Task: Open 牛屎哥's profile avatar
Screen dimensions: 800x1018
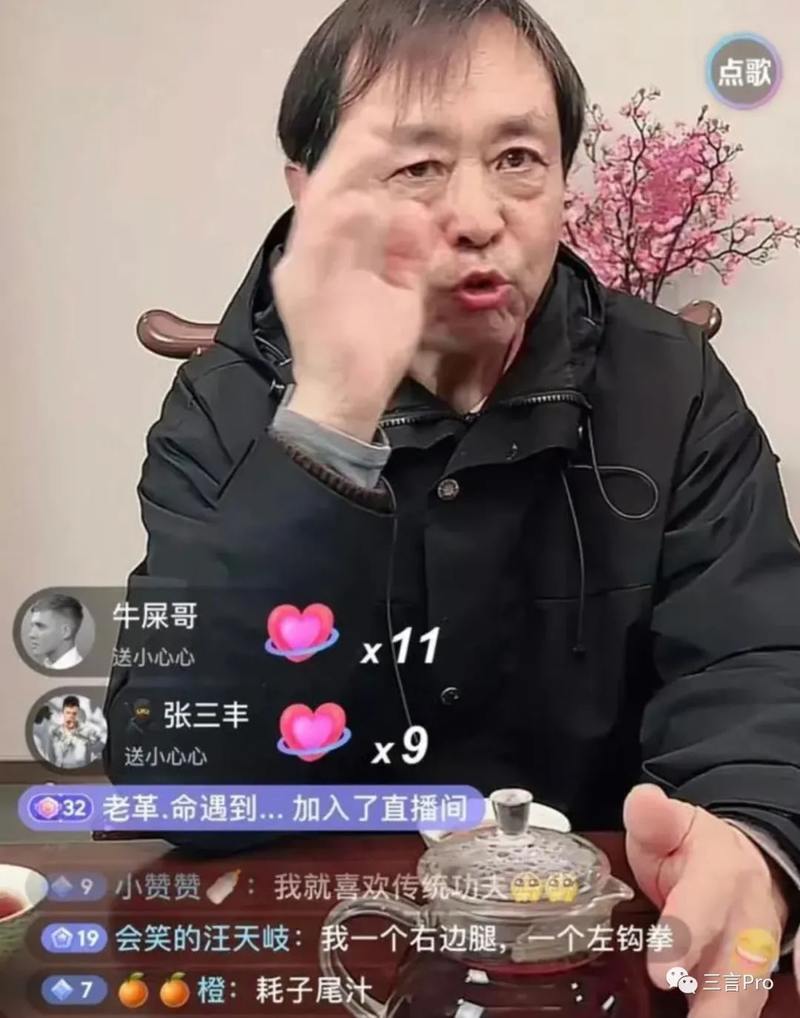Action: pos(56,631)
